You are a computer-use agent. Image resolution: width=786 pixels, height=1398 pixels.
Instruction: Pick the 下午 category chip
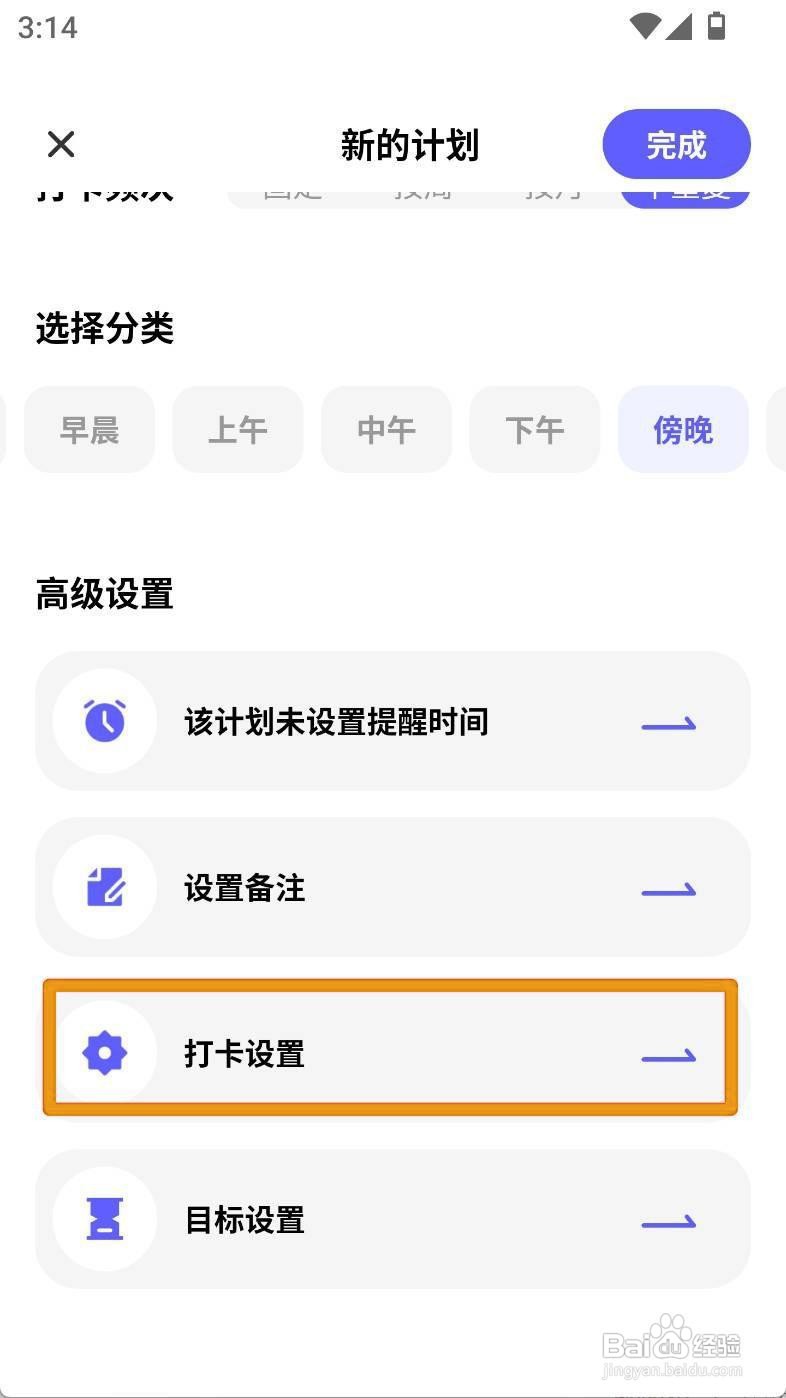pyautogui.click(x=535, y=430)
